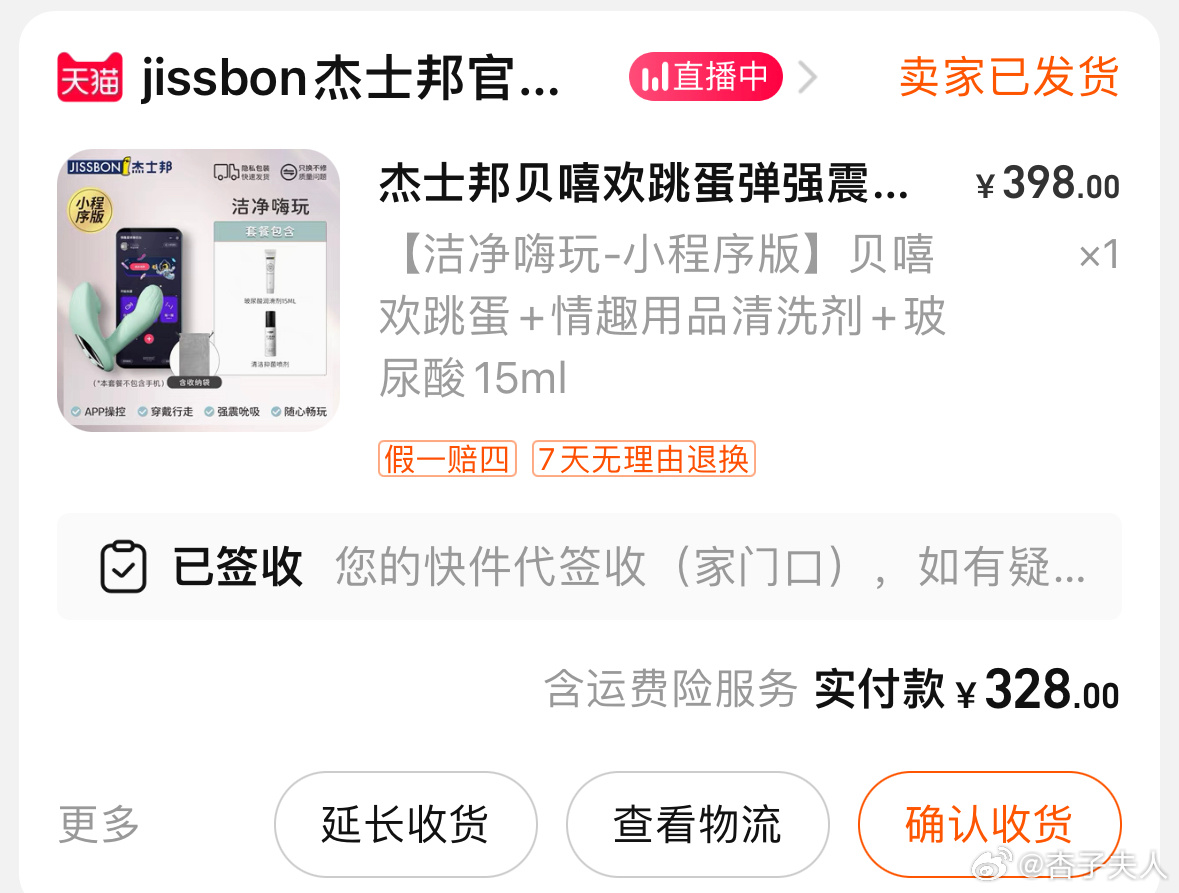The width and height of the screenshot is (1179, 893).
Task: Tap the 直播中 live badge
Action: click(x=705, y=77)
